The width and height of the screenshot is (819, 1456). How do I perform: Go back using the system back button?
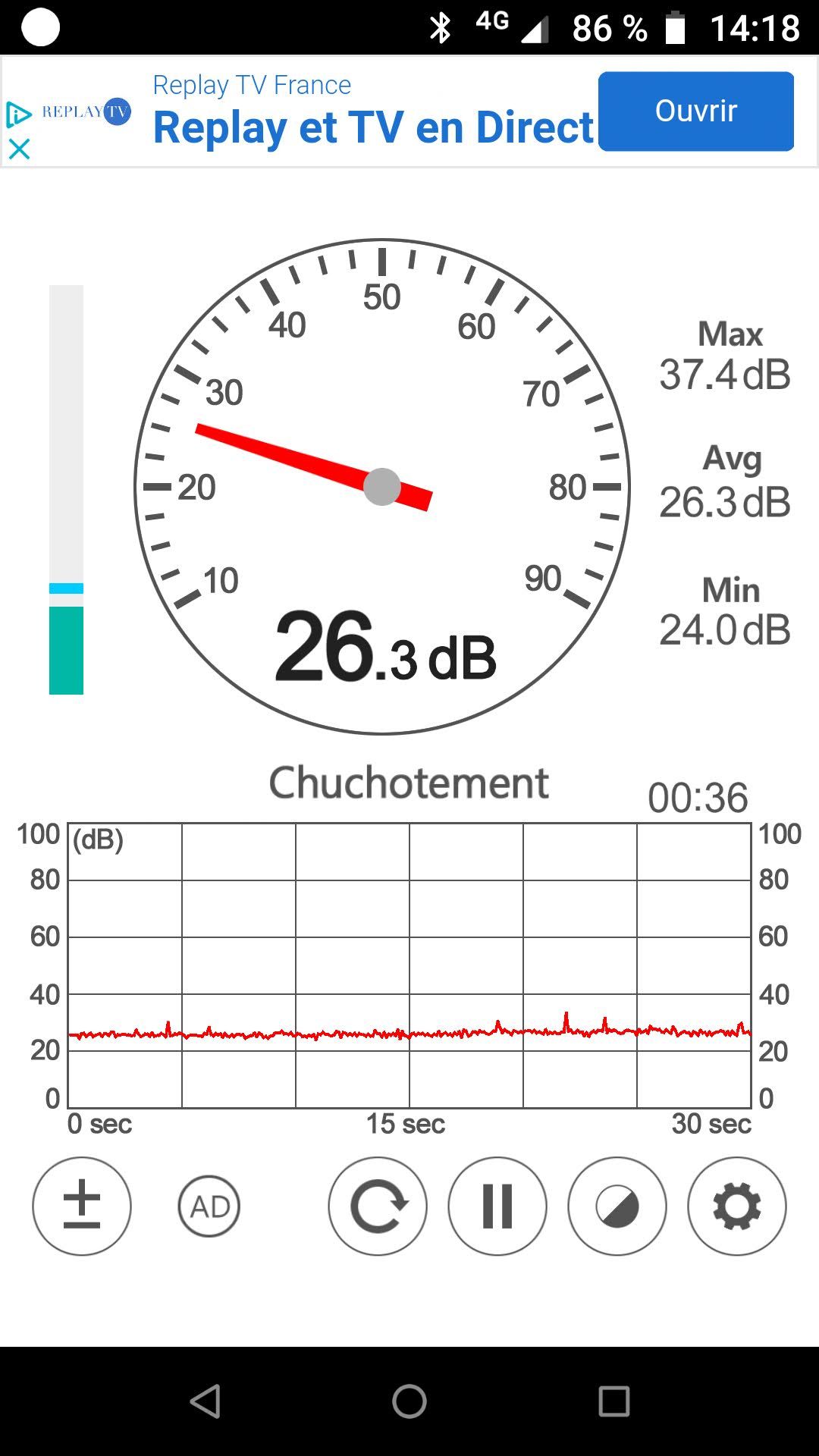tap(206, 1401)
